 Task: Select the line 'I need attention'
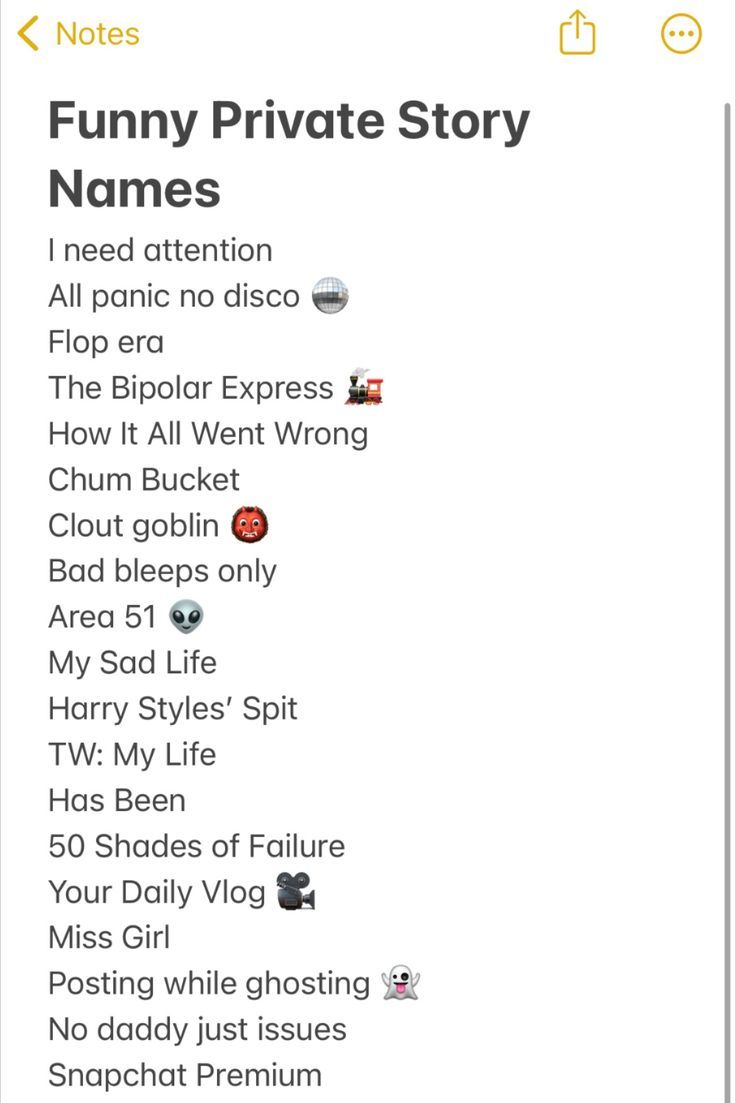(160, 250)
